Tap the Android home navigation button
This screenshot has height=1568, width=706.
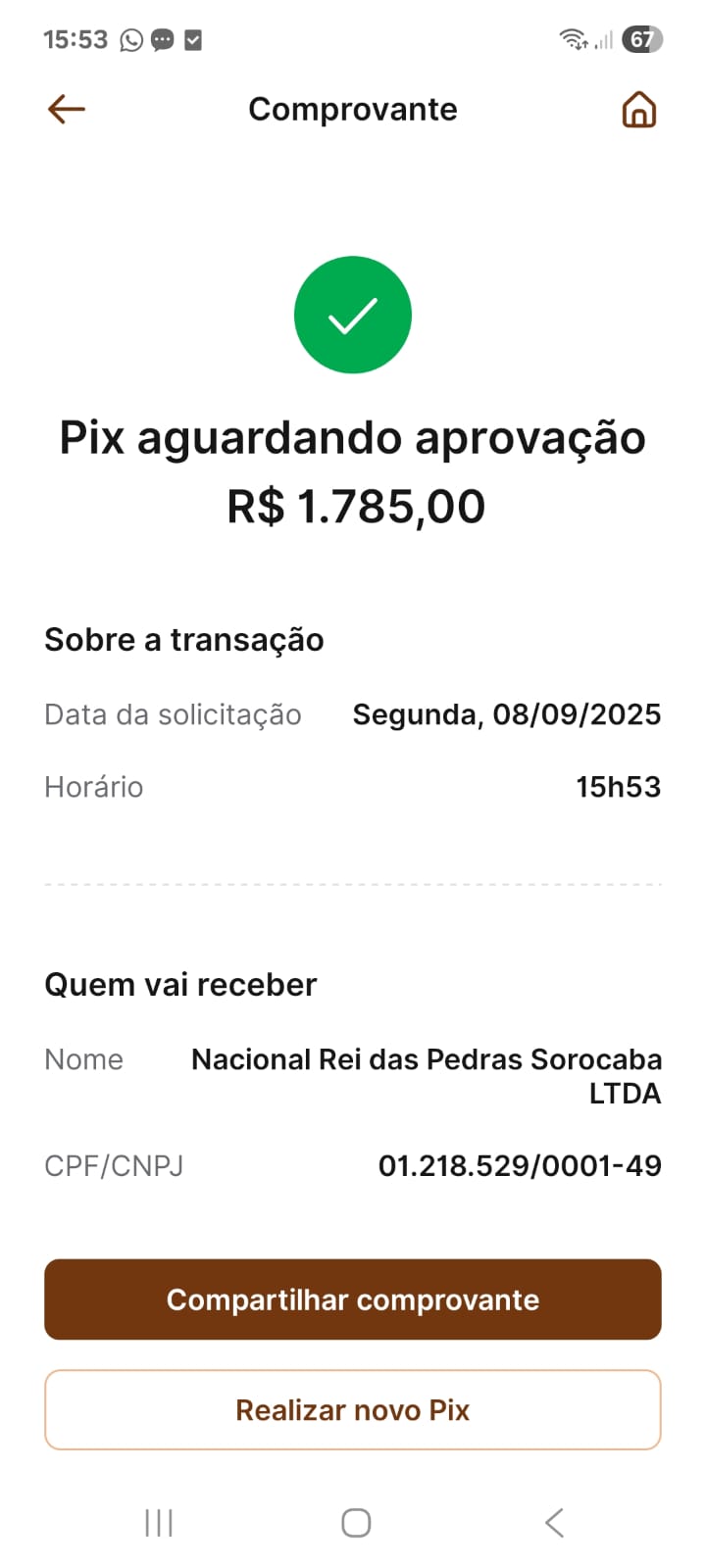(355, 1522)
